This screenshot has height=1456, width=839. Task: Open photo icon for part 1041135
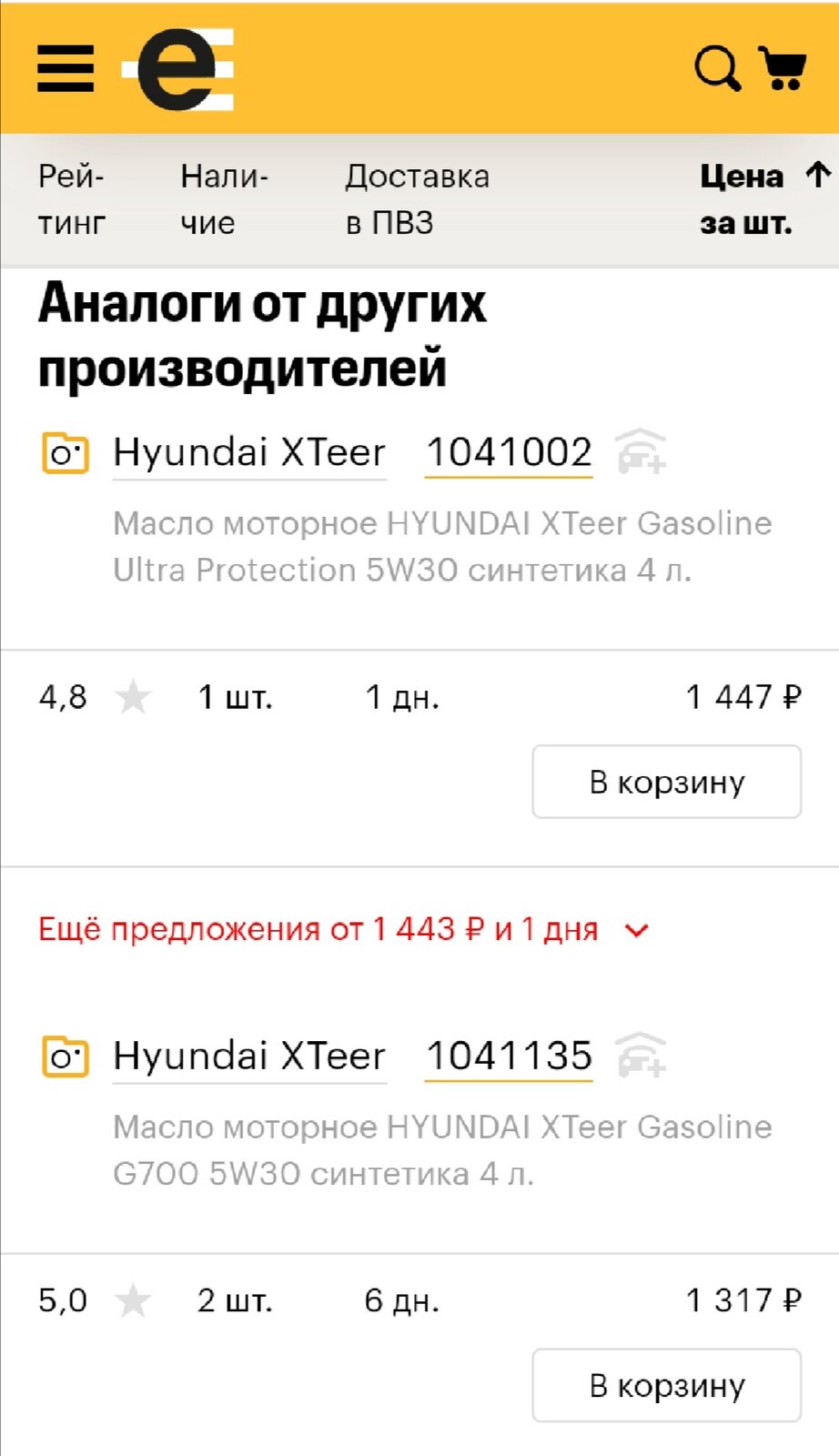(66, 1057)
